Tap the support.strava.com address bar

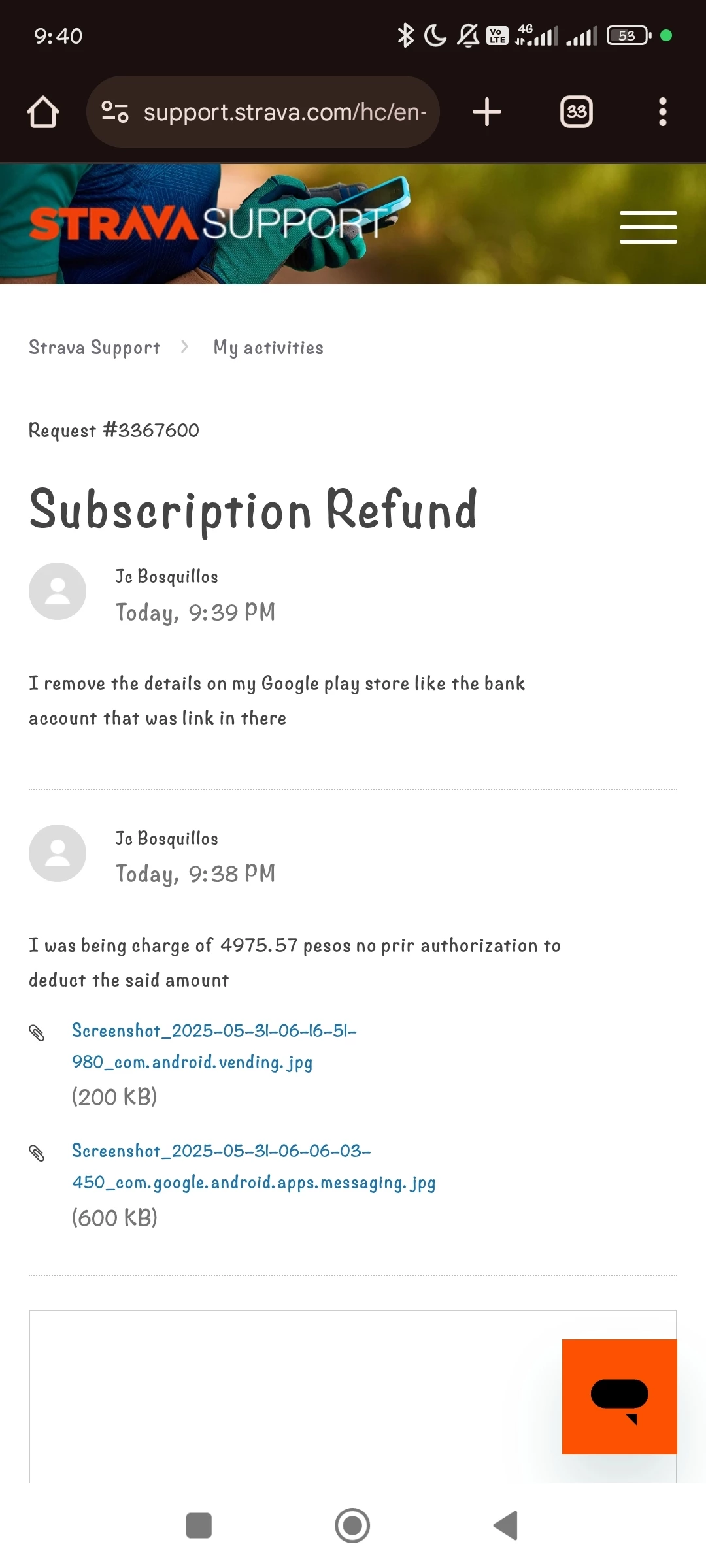pyautogui.click(x=263, y=112)
